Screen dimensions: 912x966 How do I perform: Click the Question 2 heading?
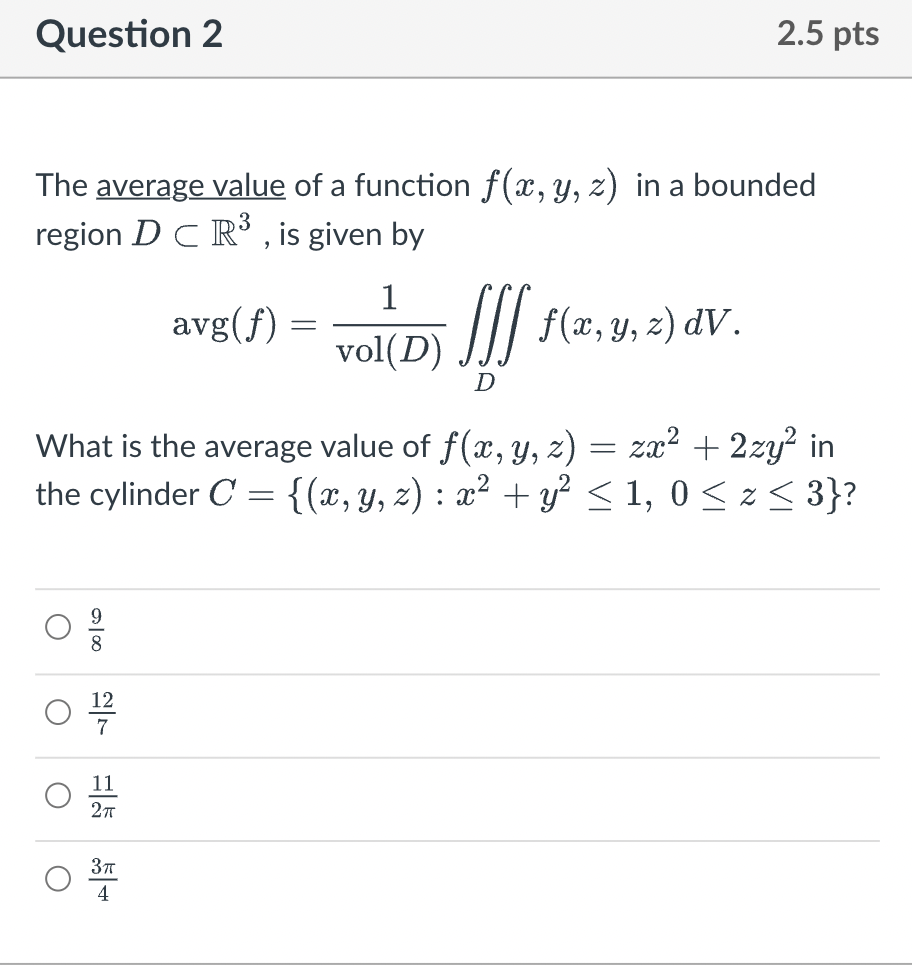click(x=127, y=35)
